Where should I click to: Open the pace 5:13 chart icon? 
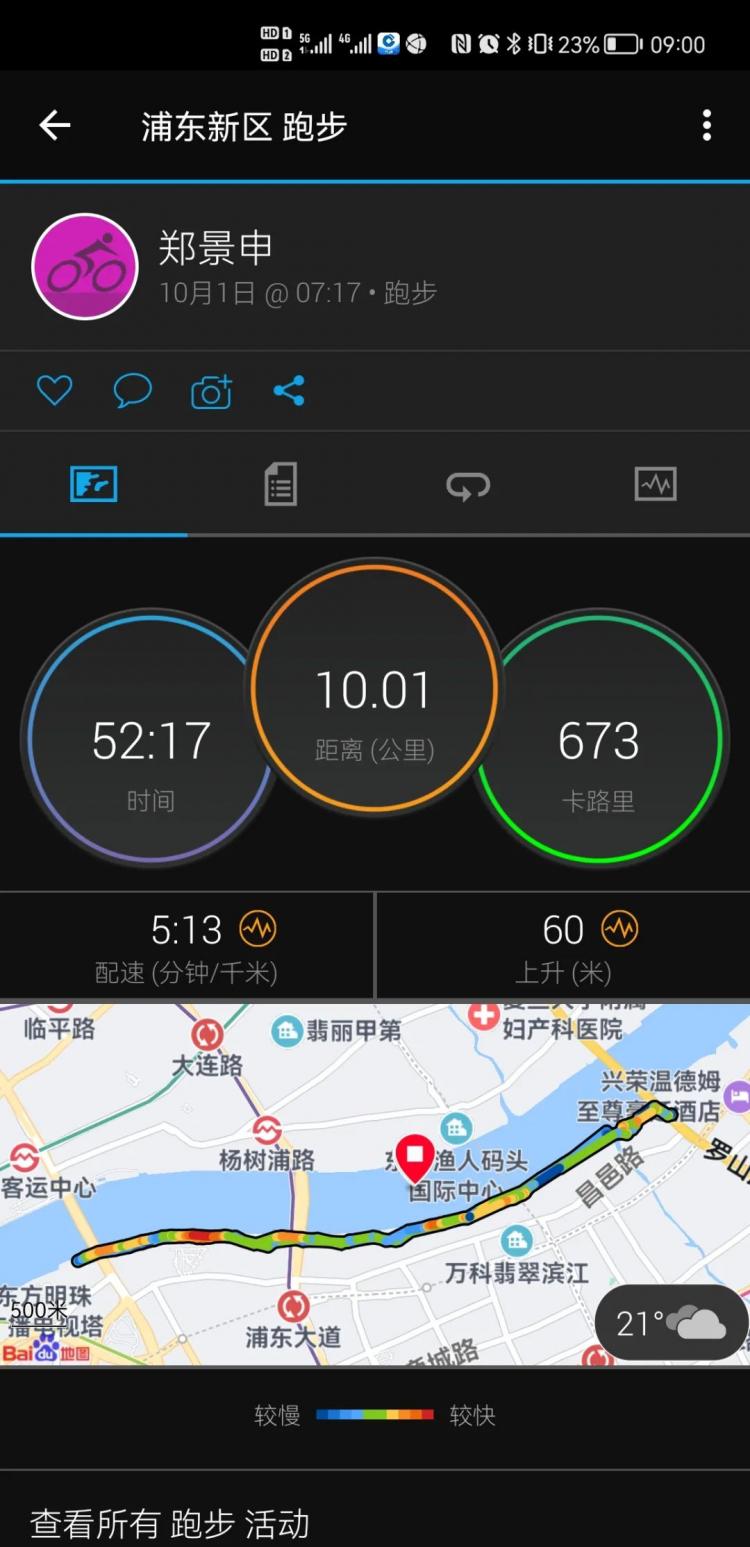point(257,930)
